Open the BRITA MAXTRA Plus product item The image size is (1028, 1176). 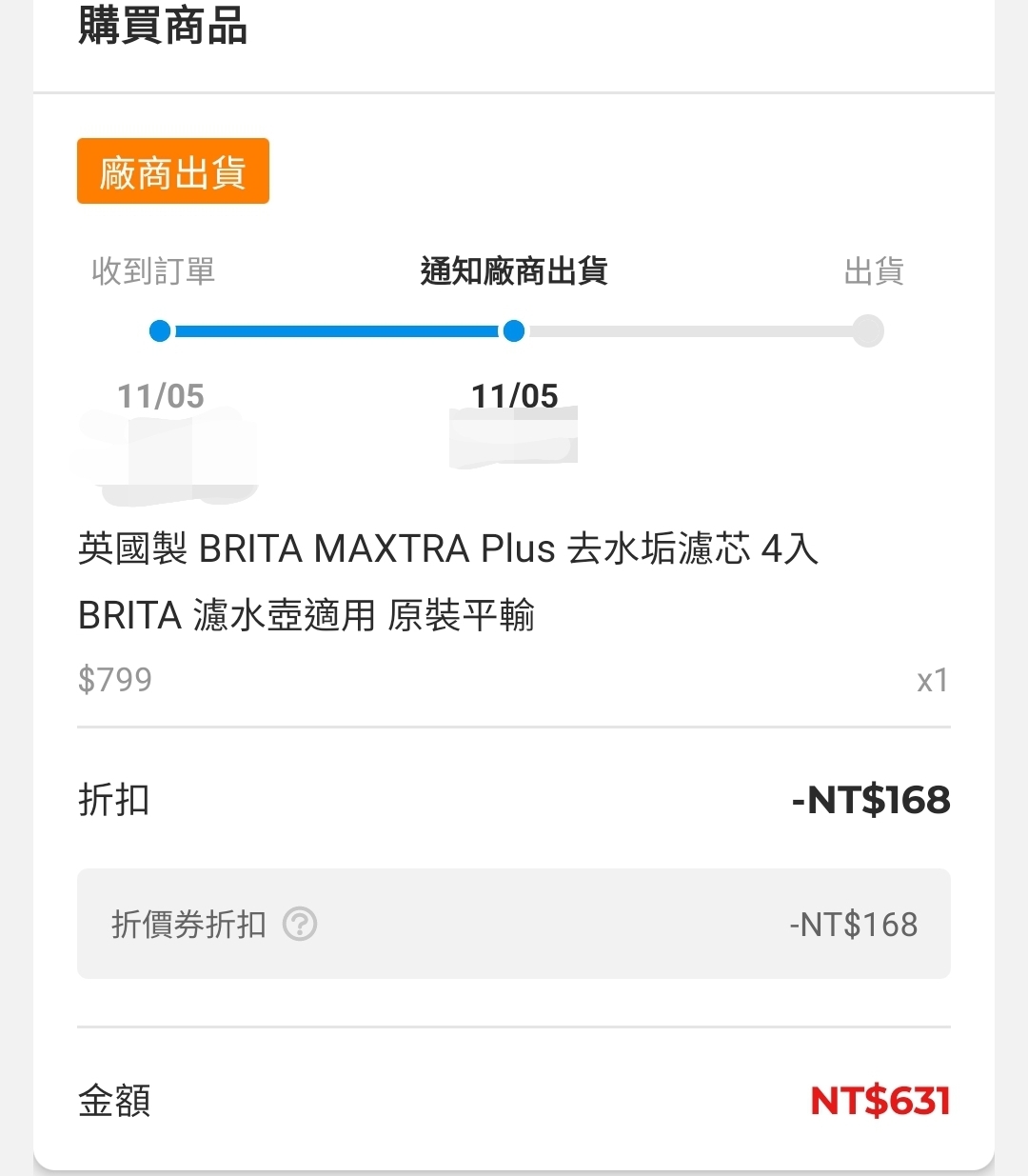pos(447,581)
